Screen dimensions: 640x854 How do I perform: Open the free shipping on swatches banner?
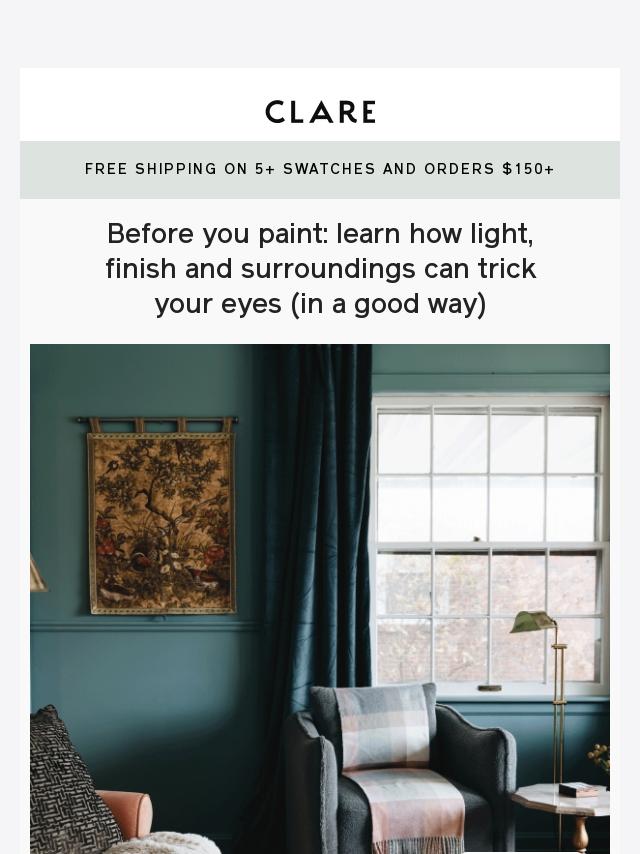(320, 169)
